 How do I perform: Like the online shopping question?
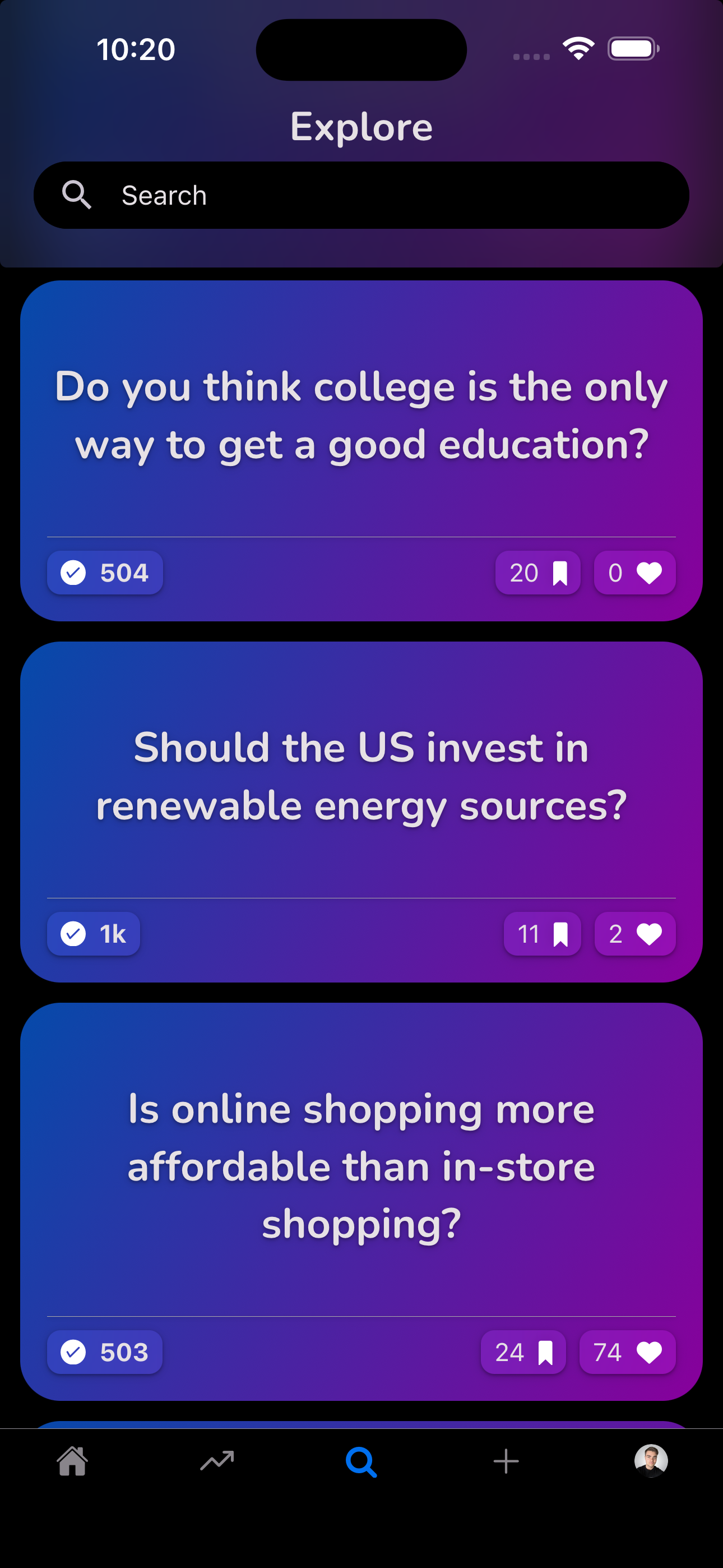628,1352
